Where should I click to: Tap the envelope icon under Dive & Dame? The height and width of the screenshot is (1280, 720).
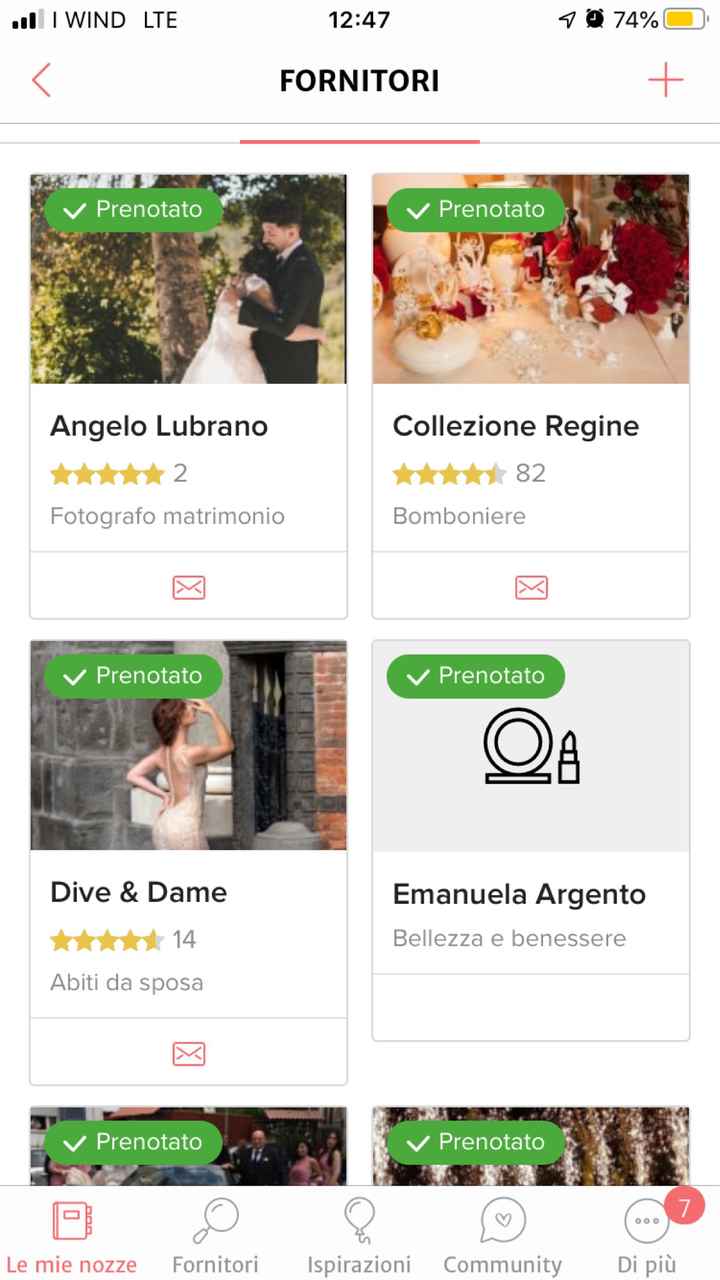pyautogui.click(x=188, y=1052)
